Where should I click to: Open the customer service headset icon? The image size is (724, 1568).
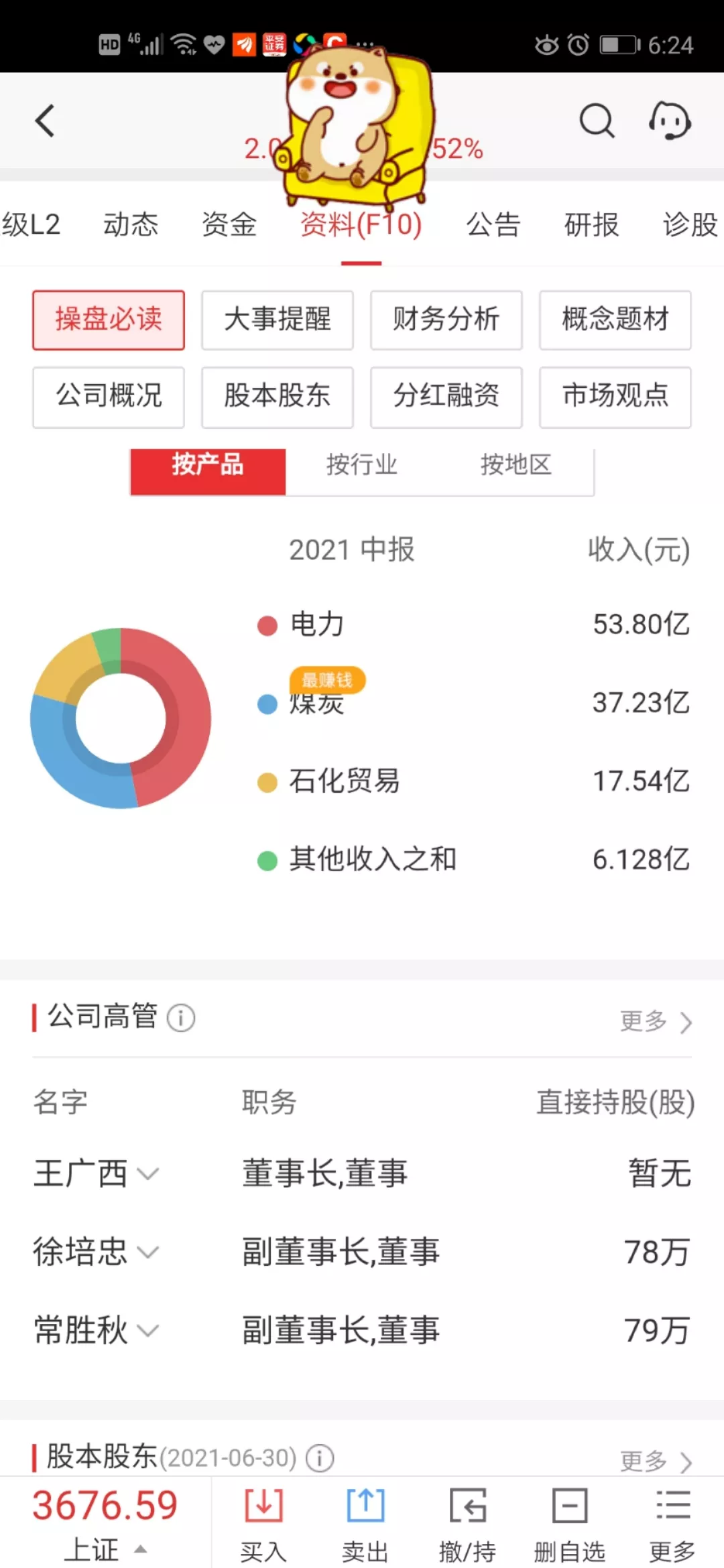point(670,121)
